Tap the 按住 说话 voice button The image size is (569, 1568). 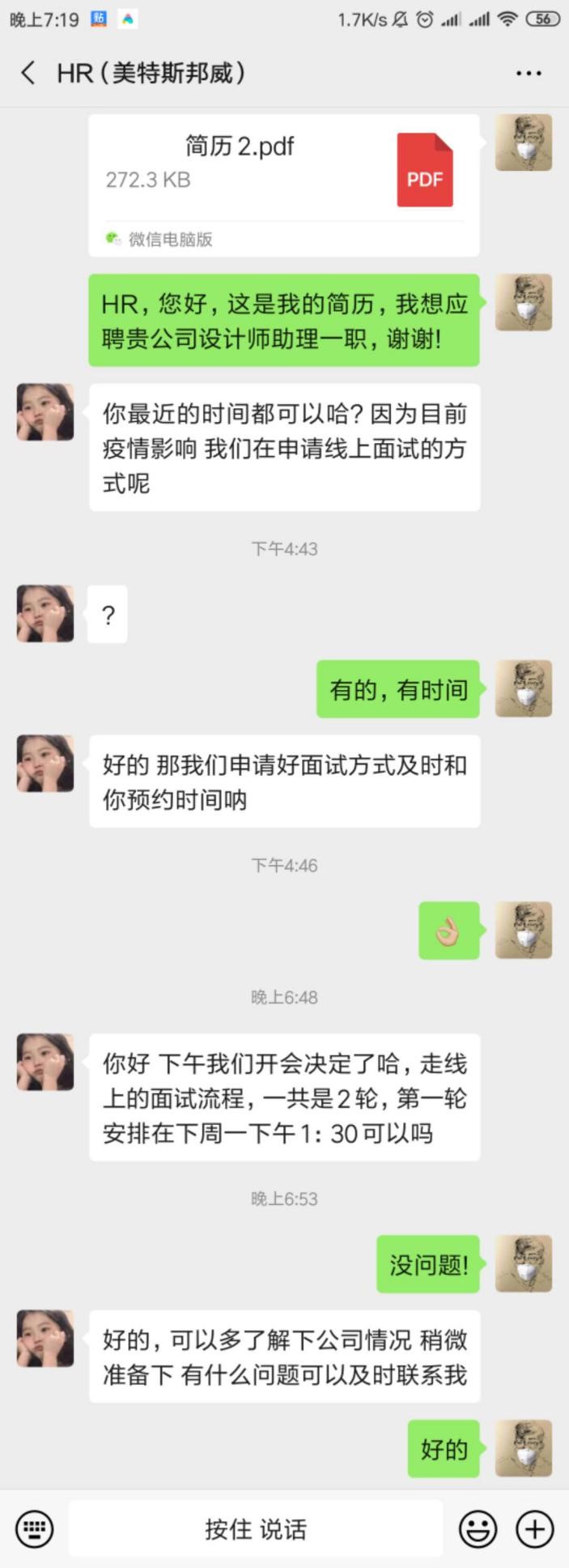256,1529
